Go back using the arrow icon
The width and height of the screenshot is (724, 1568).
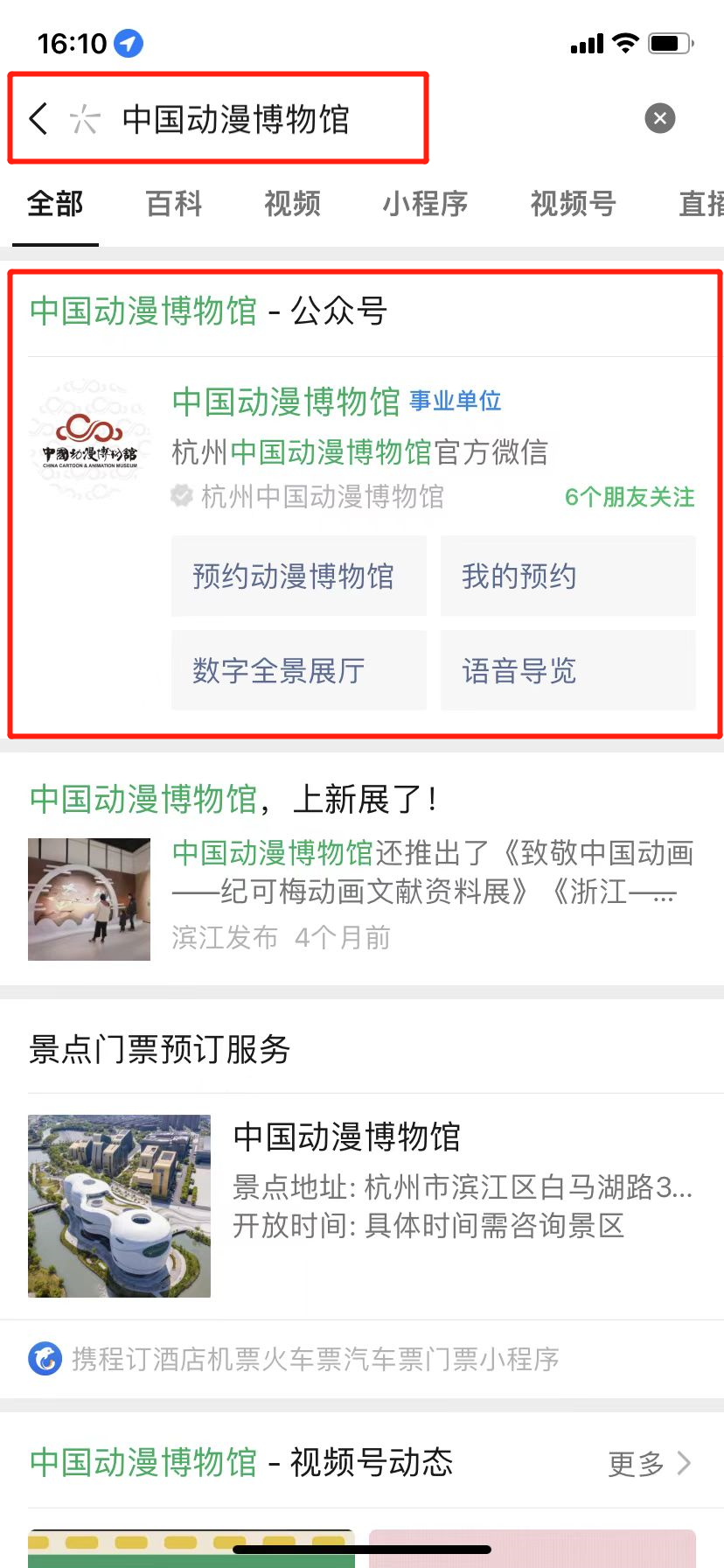pyautogui.click(x=38, y=118)
